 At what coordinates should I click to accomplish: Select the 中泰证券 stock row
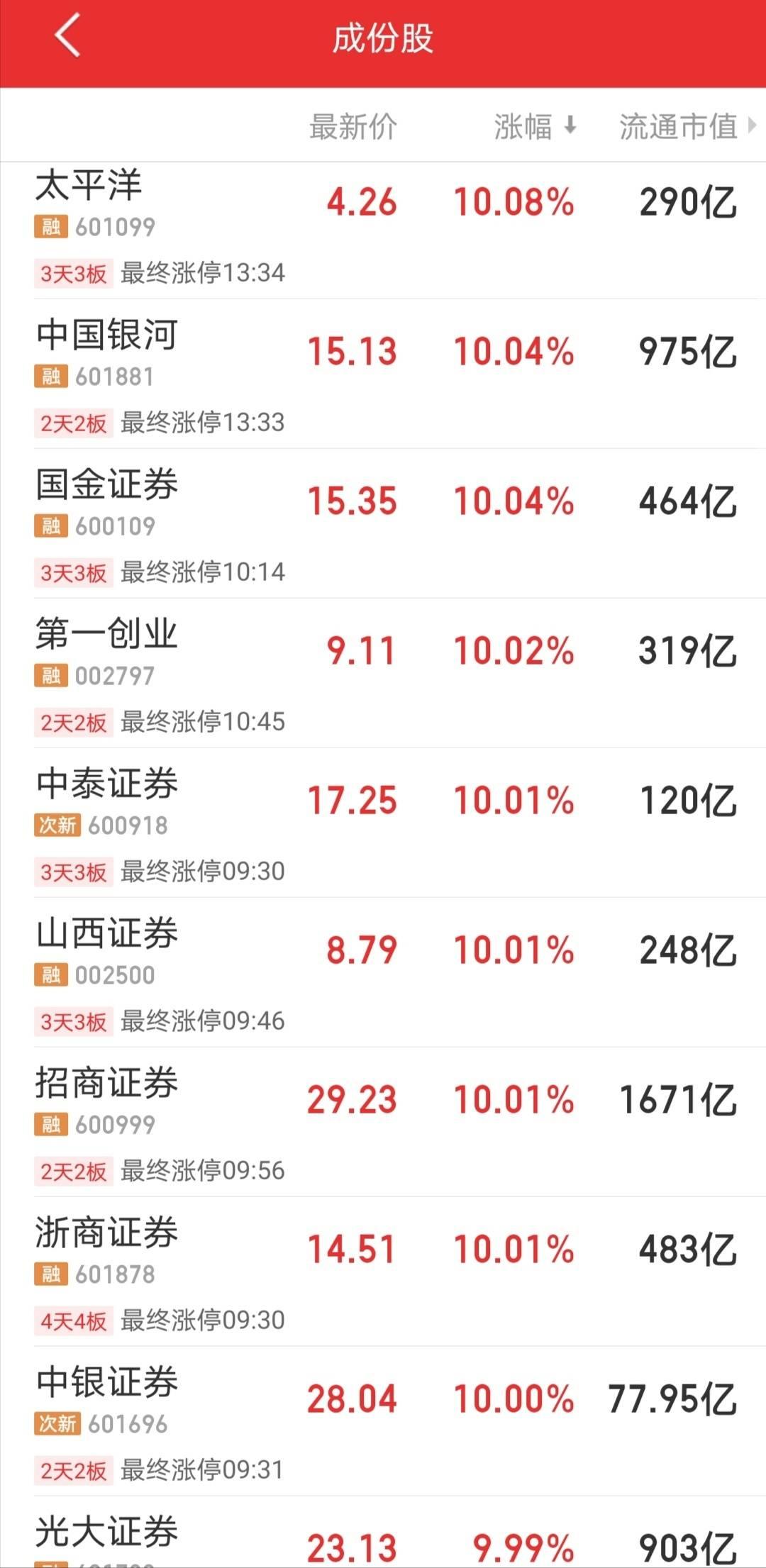click(383, 823)
